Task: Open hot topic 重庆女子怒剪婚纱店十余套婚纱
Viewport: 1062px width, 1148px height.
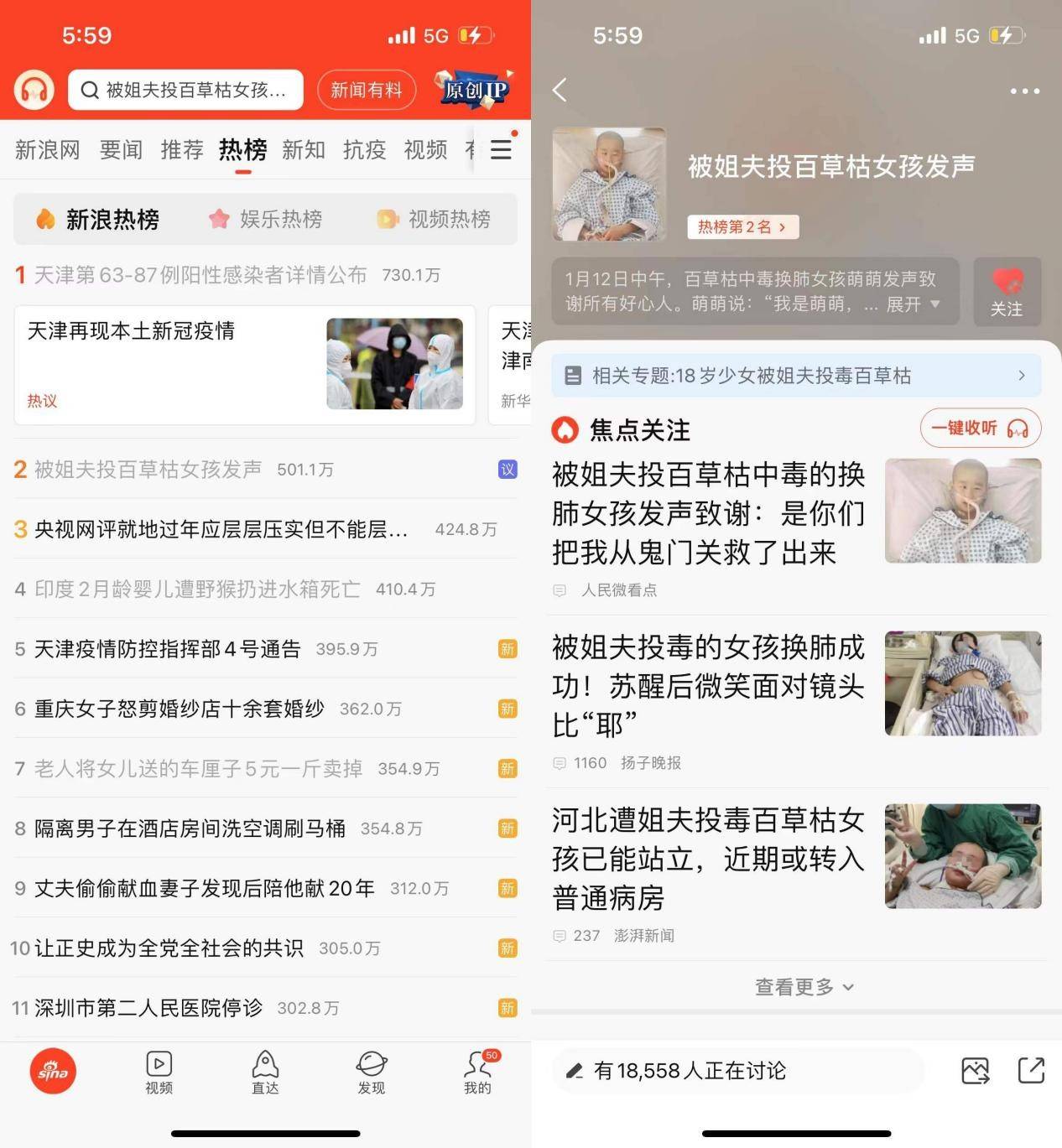Action: 179,709
